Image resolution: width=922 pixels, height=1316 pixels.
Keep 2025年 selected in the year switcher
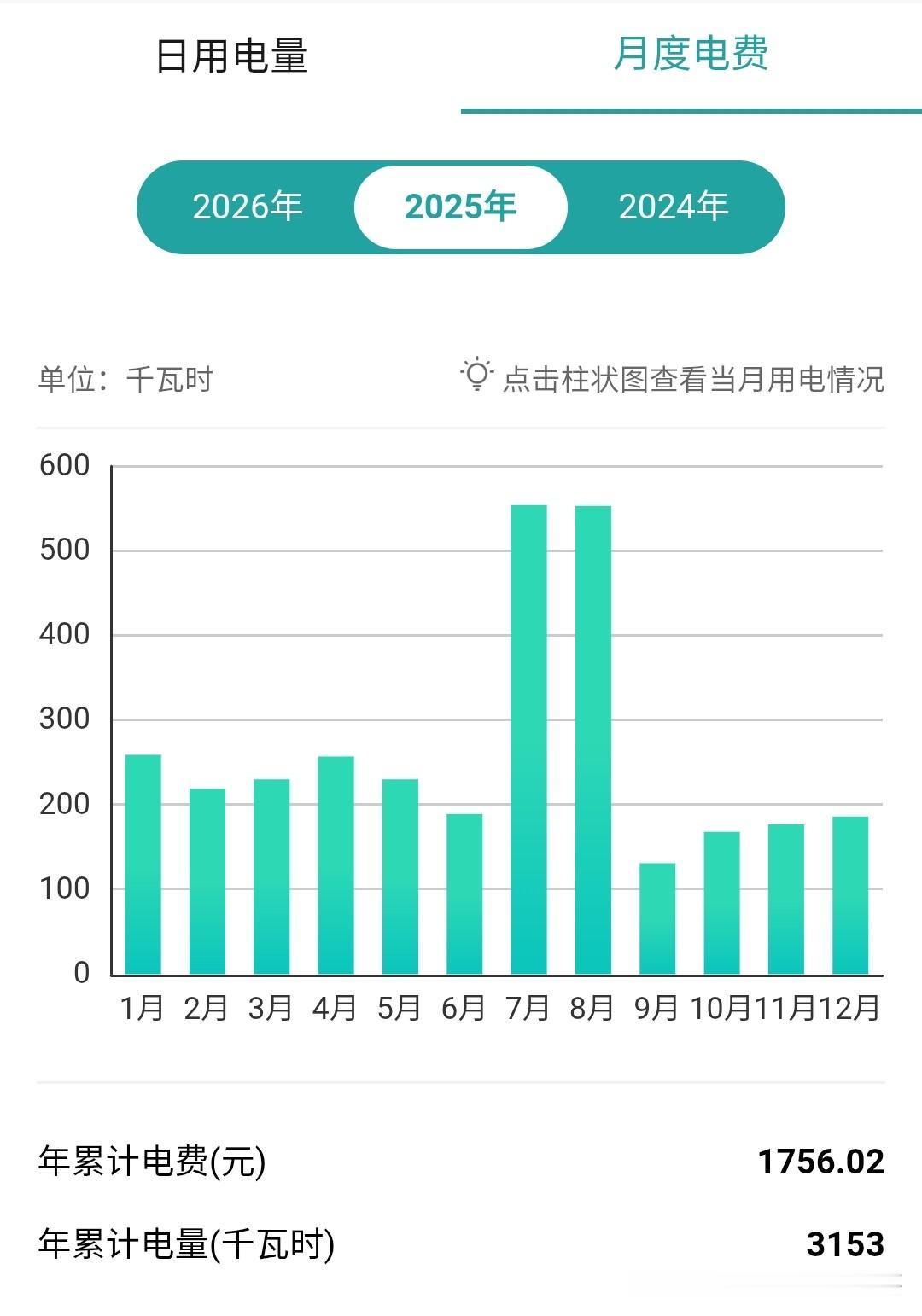pyautogui.click(x=459, y=205)
